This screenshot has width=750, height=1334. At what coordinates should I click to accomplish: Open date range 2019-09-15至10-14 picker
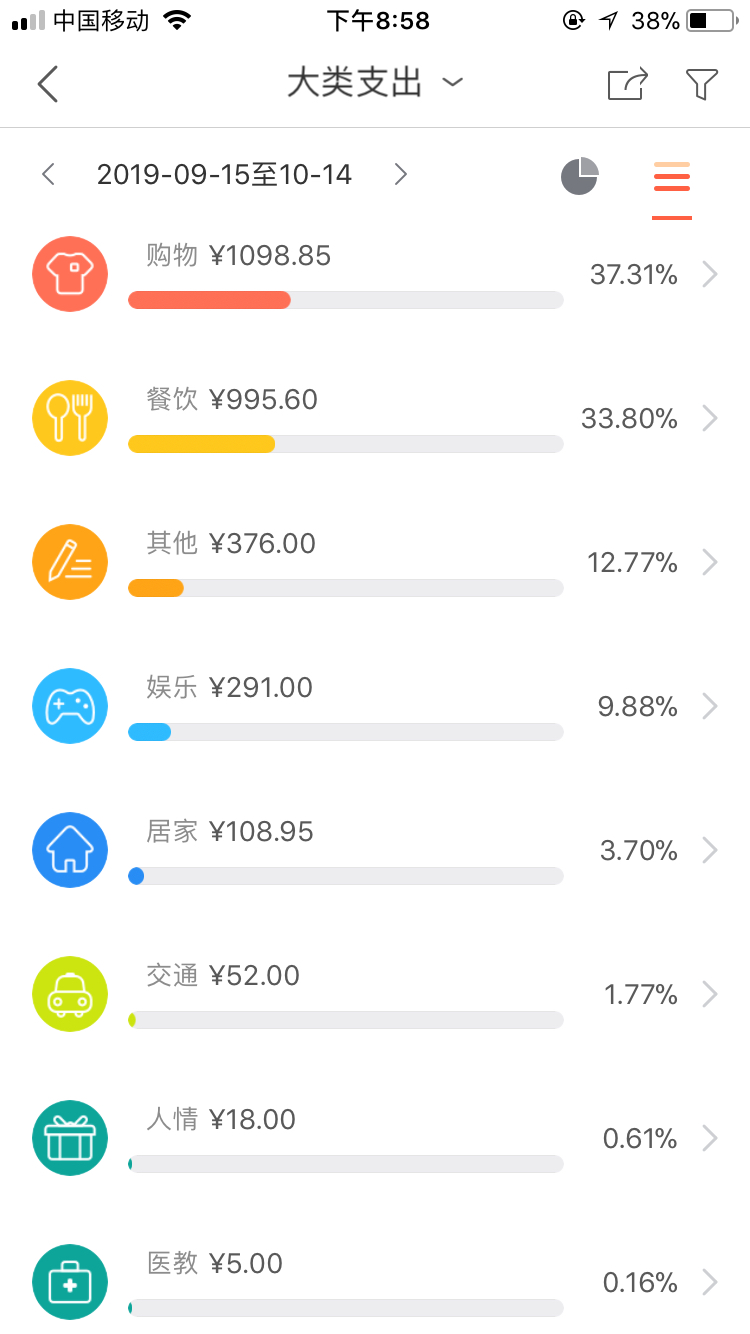click(224, 175)
